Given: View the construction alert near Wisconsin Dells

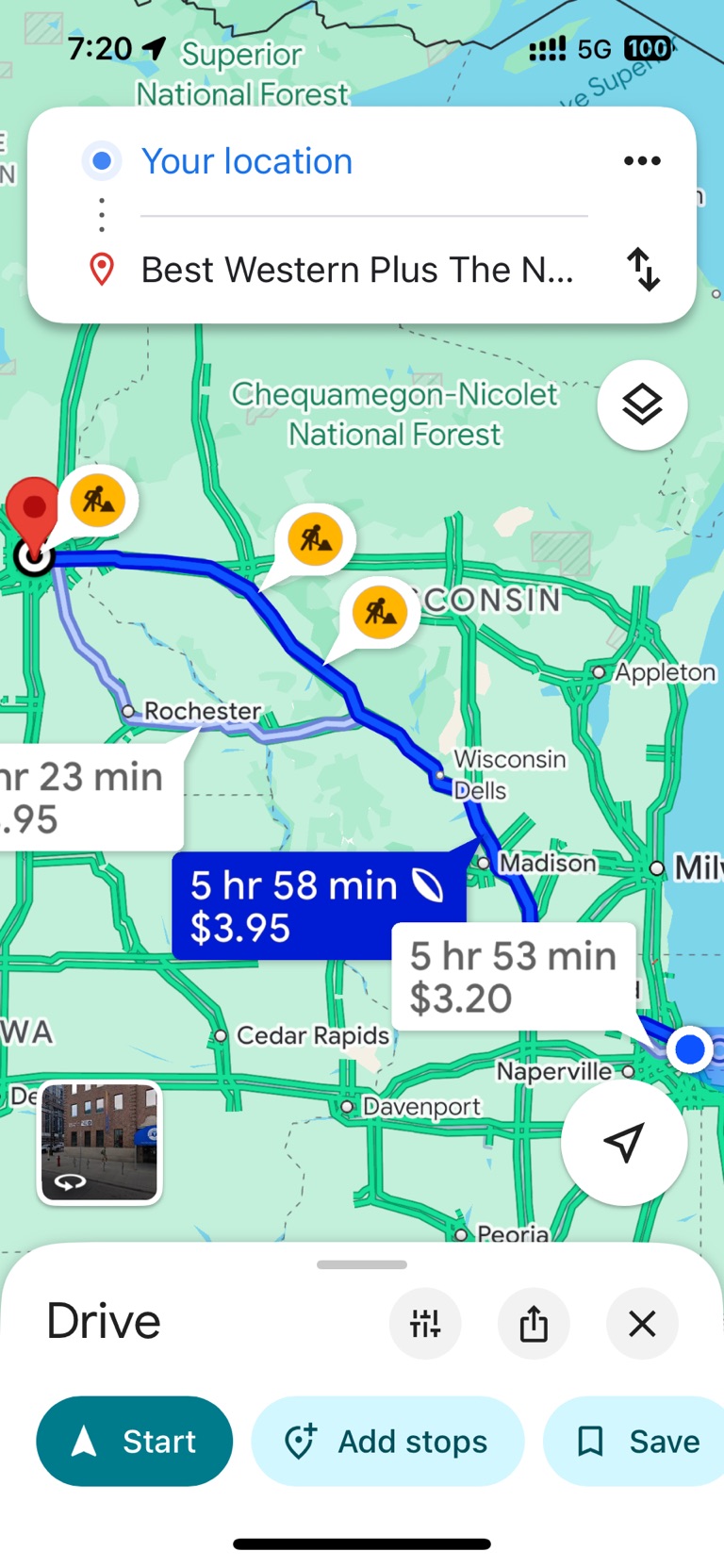Looking at the screenshot, I should click(x=380, y=613).
